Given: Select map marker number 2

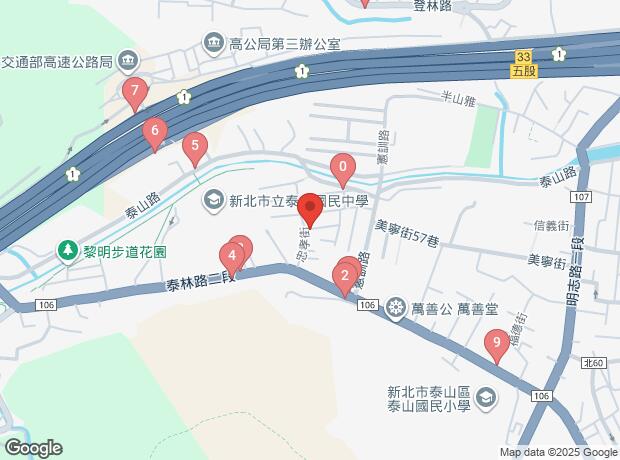Looking at the screenshot, I should 345,276.
